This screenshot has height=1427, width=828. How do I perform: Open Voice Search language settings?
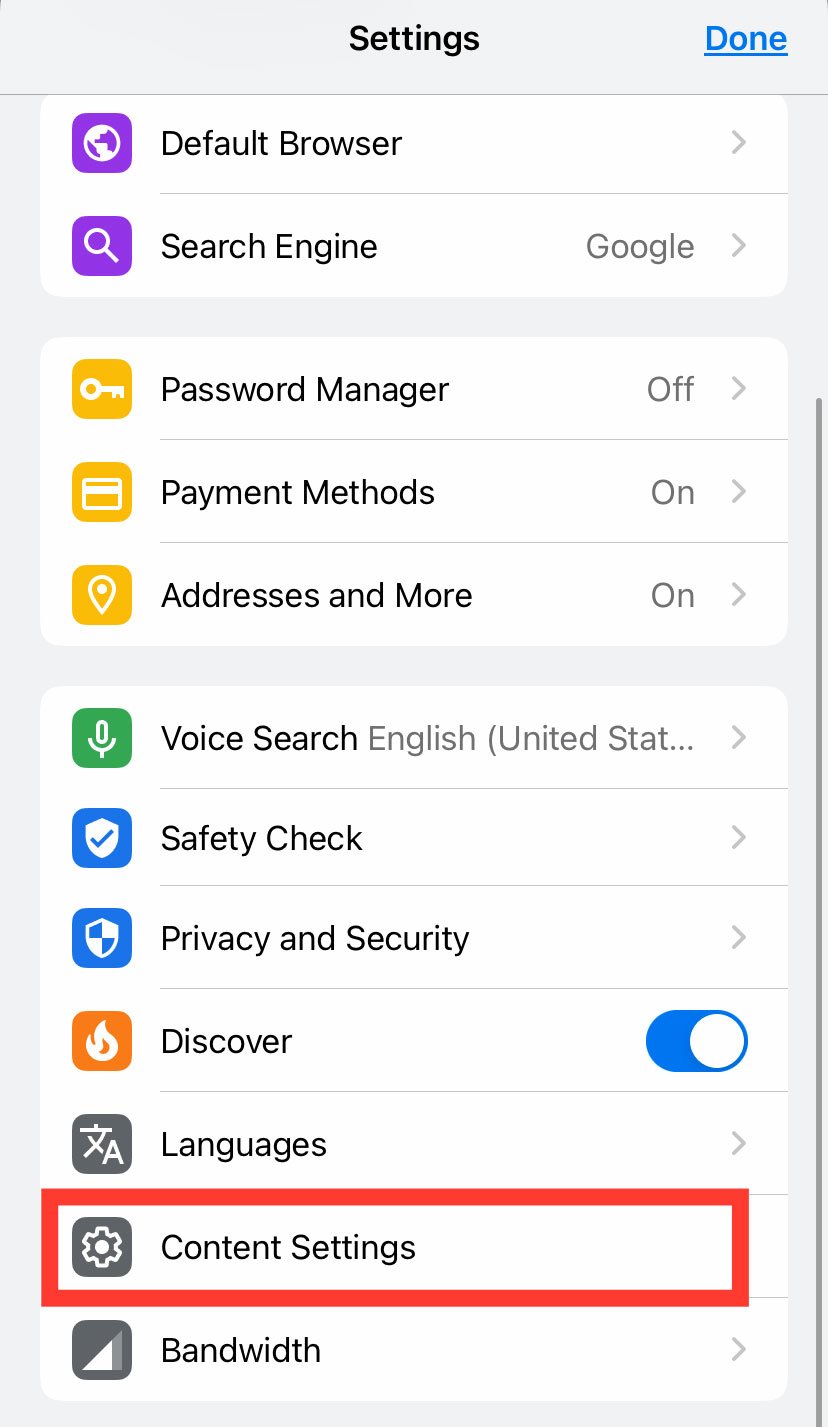[x=414, y=738]
